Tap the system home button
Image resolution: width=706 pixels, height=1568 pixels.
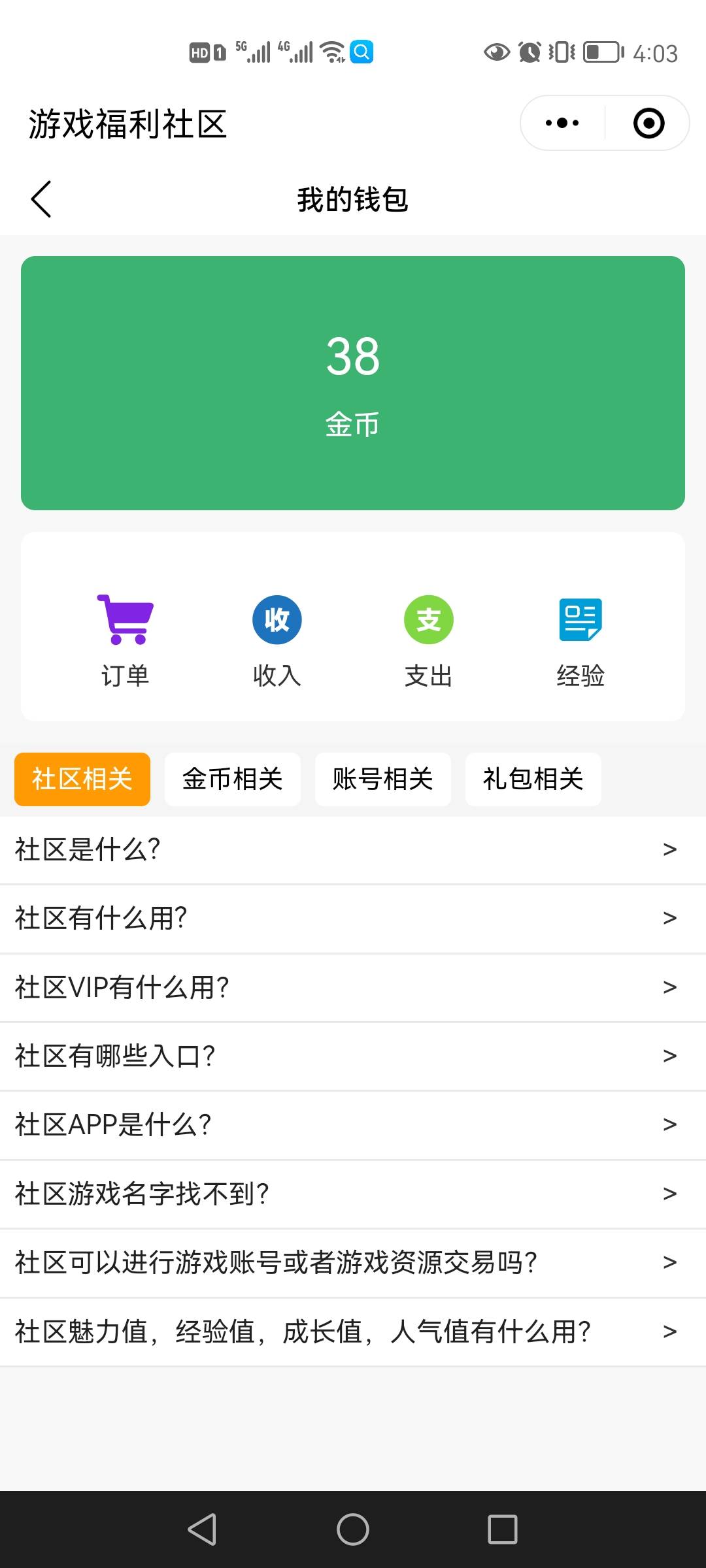353,1529
